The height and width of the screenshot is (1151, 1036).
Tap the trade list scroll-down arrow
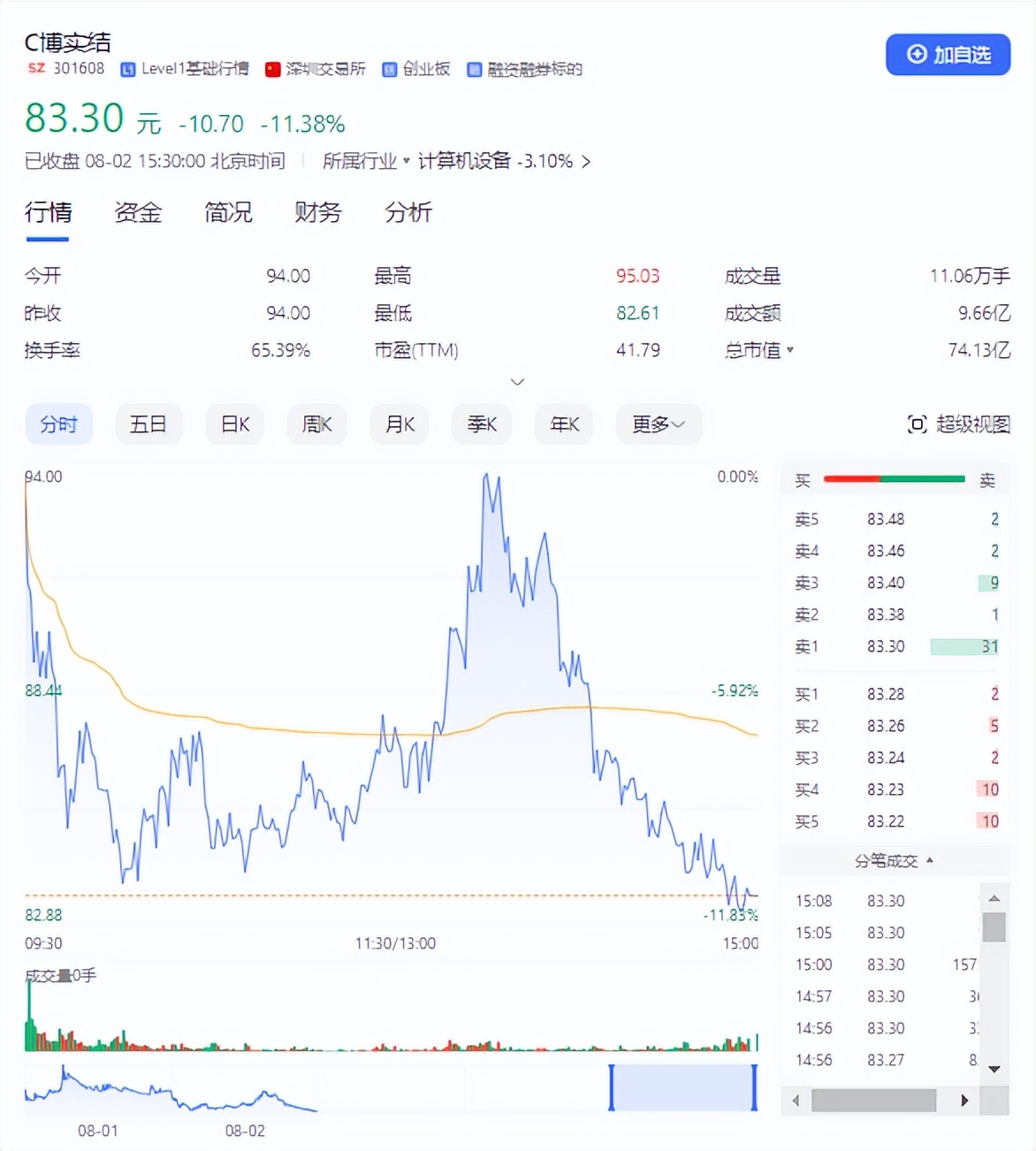[994, 1069]
